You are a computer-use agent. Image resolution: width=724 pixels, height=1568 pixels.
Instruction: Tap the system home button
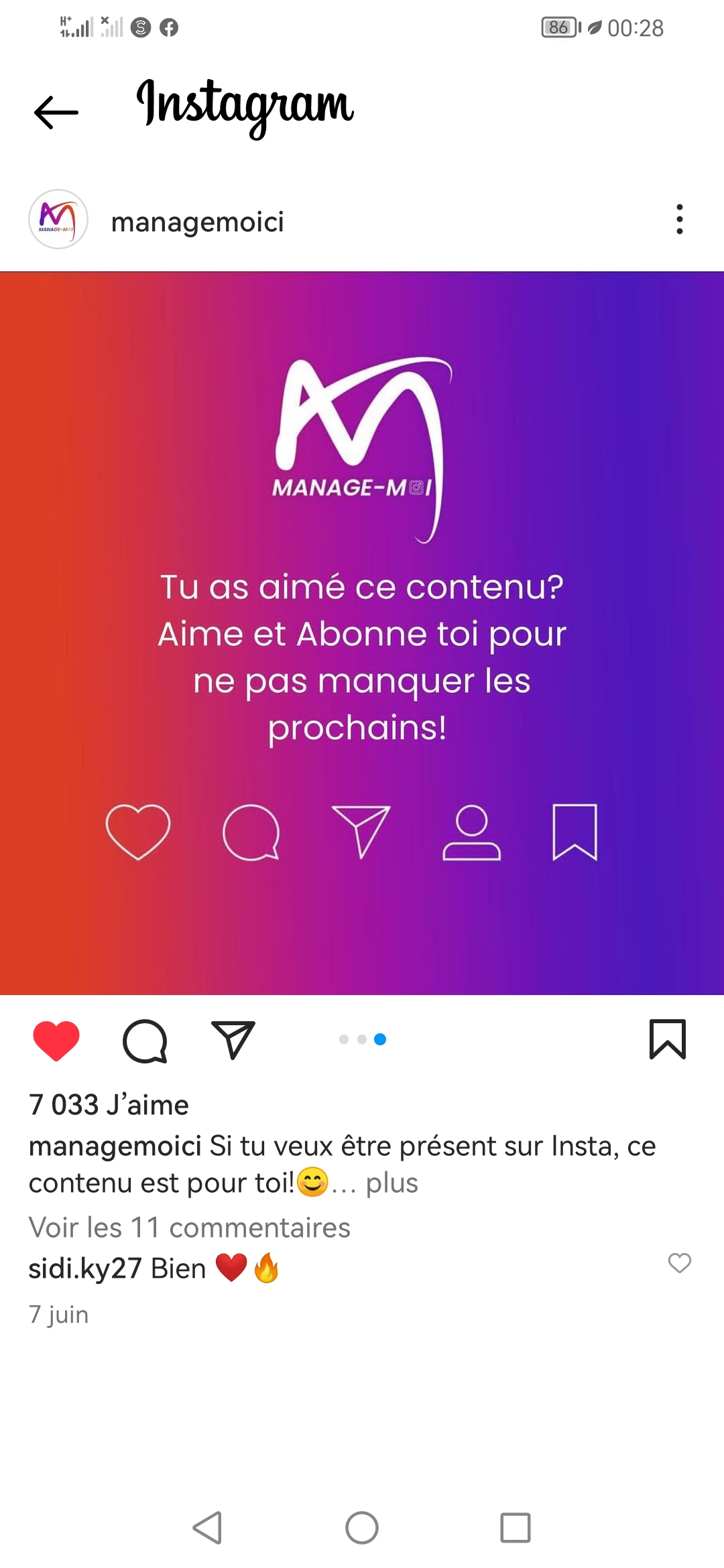point(362,1528)
